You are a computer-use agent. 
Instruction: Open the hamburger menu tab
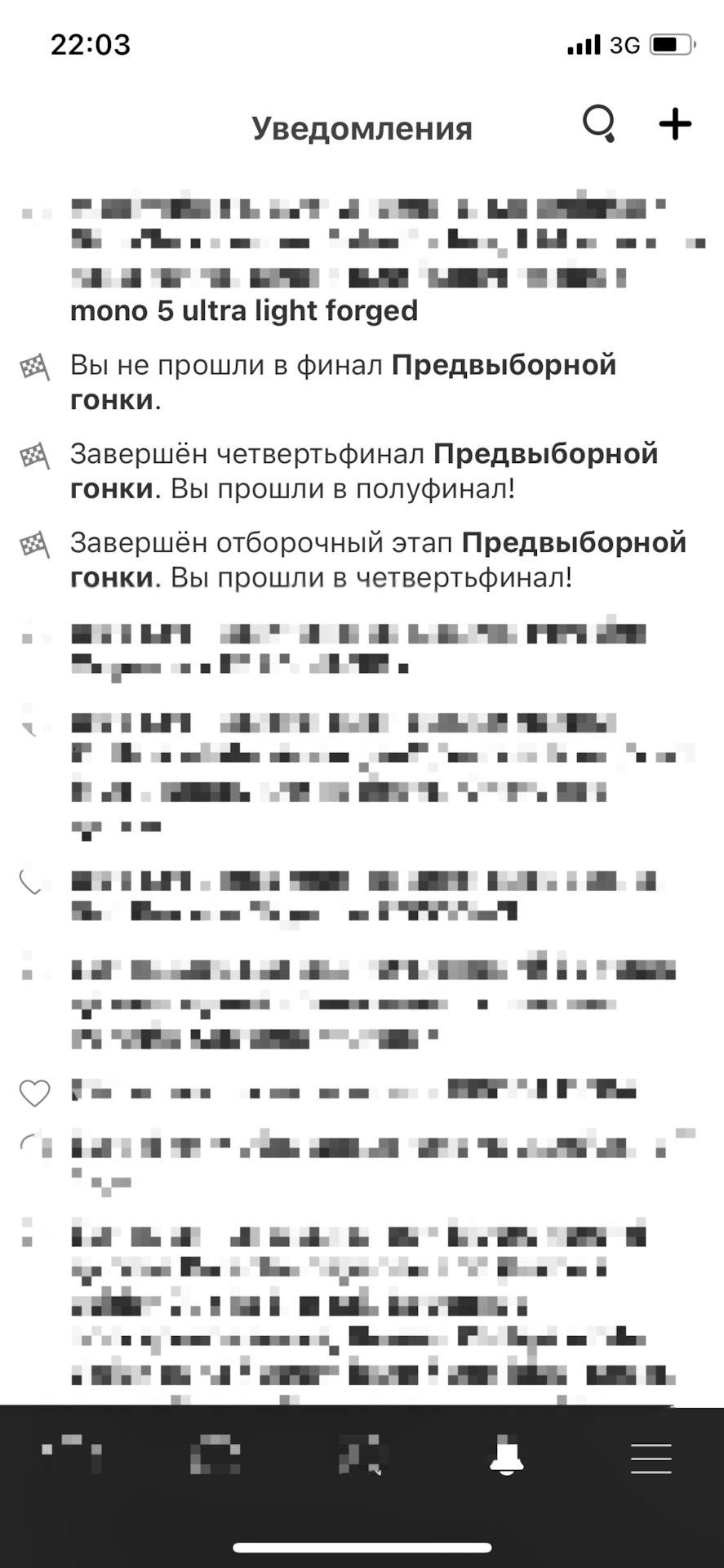[651, 1459]
